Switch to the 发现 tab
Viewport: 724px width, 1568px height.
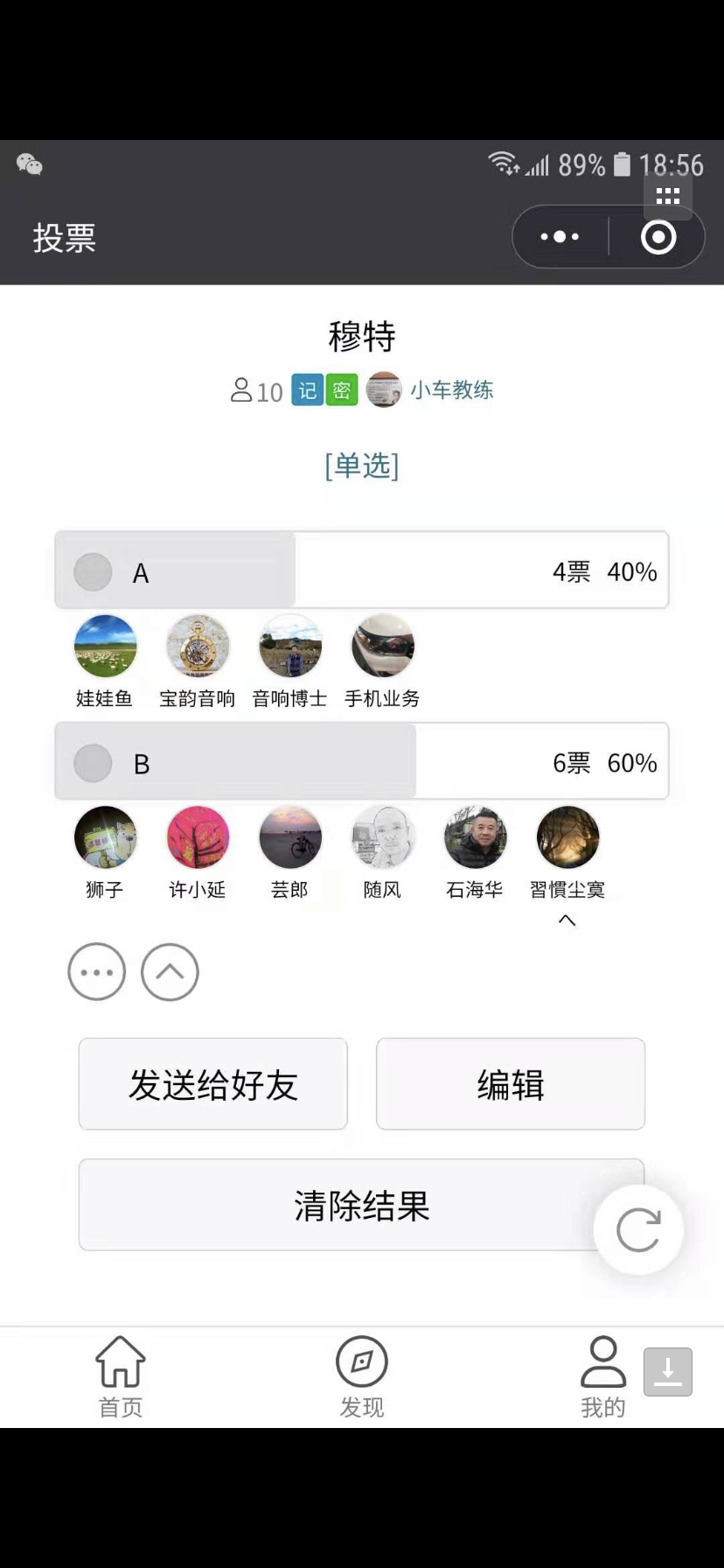[362, 1376]
